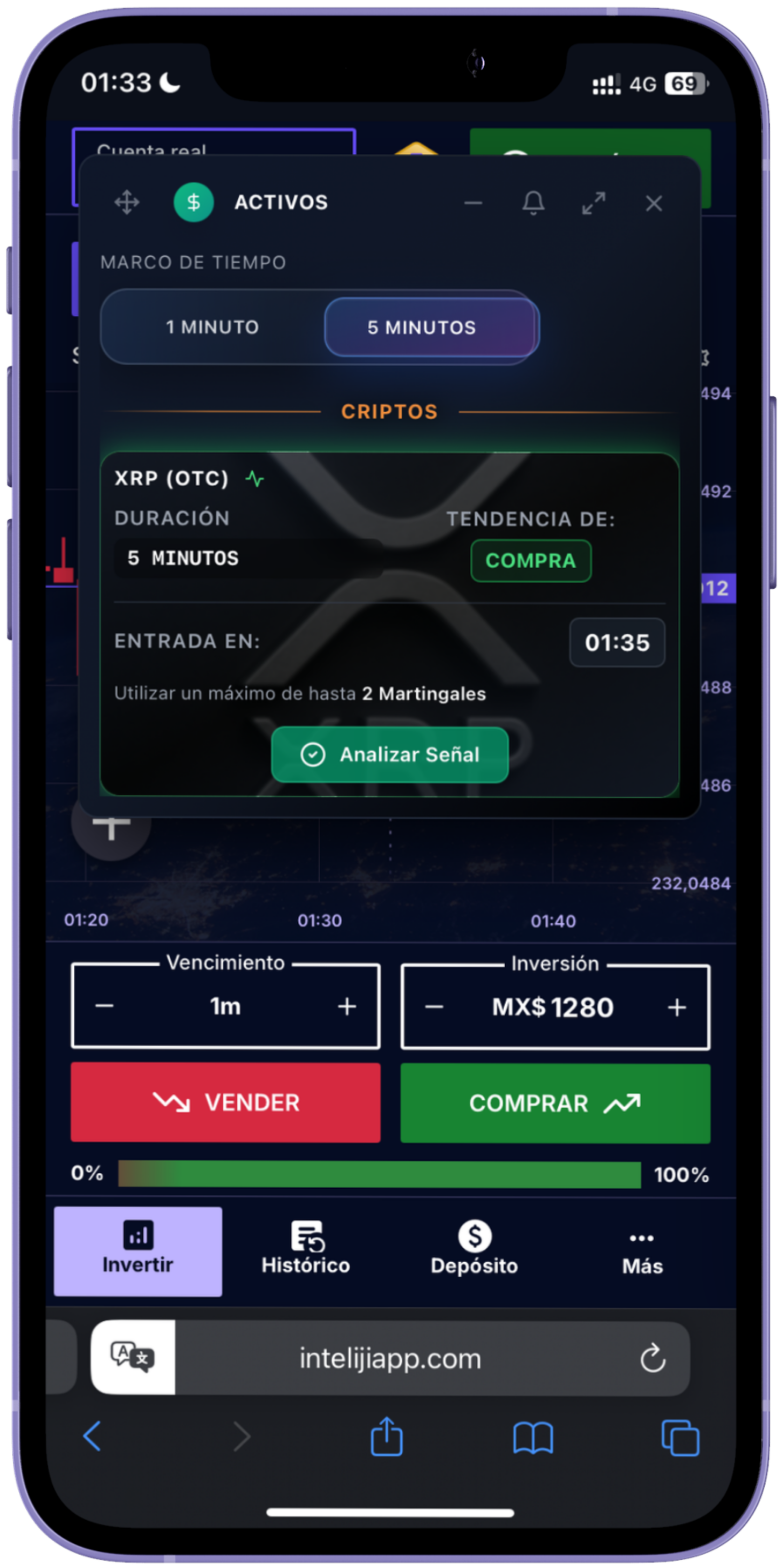This screenshot has height=1568, width=784.
Task: Tap Analizar Señal button
Action: (390, 755)
